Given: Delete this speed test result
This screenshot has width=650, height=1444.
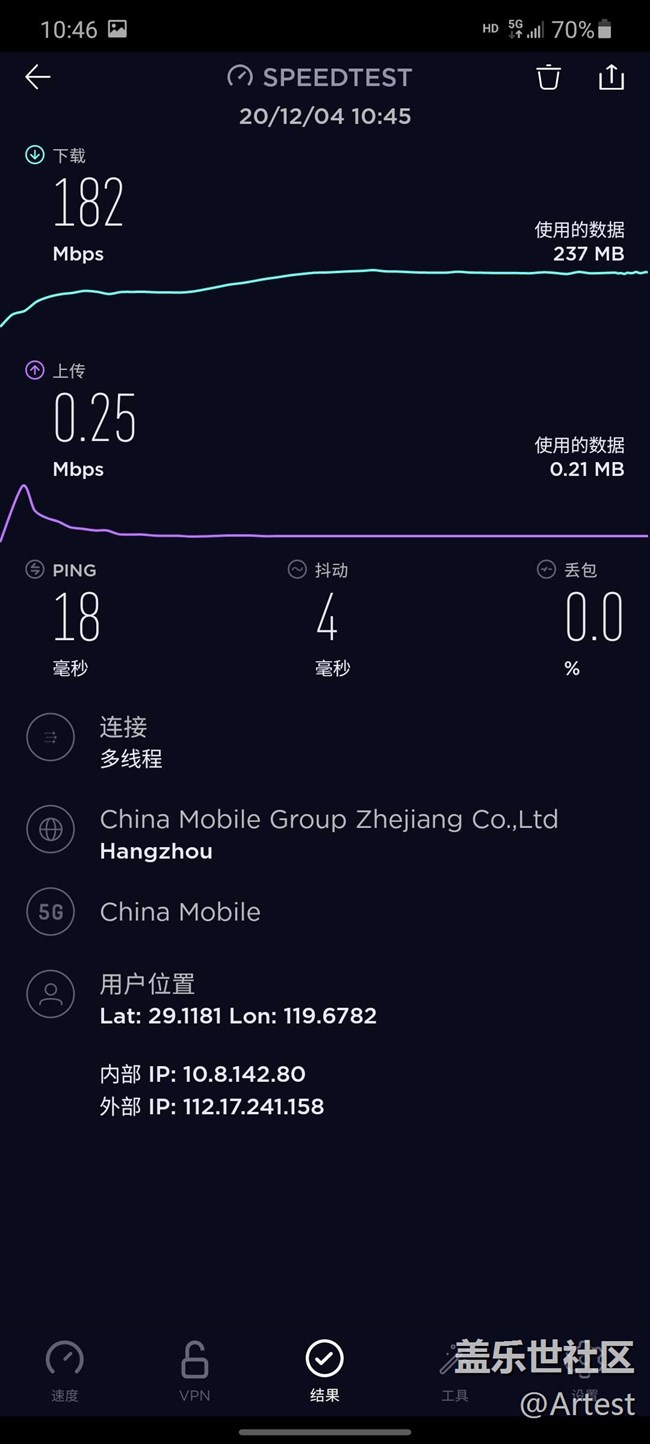Looking at the screenshot, I should point(548,77).
